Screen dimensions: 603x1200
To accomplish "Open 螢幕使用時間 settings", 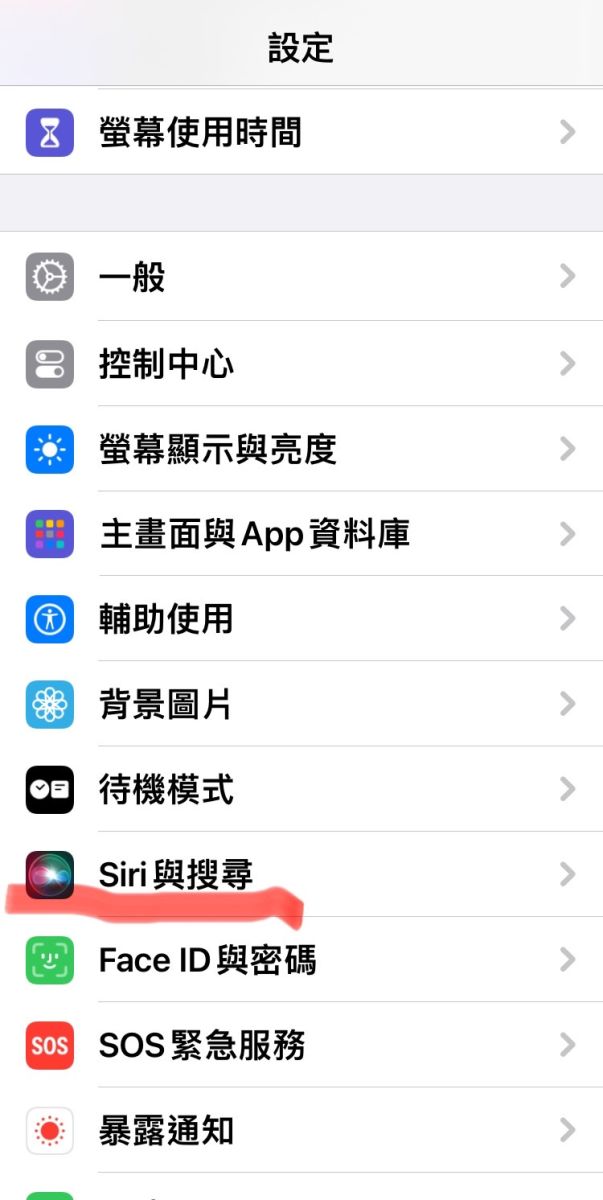I will click(x=301, y=132).
